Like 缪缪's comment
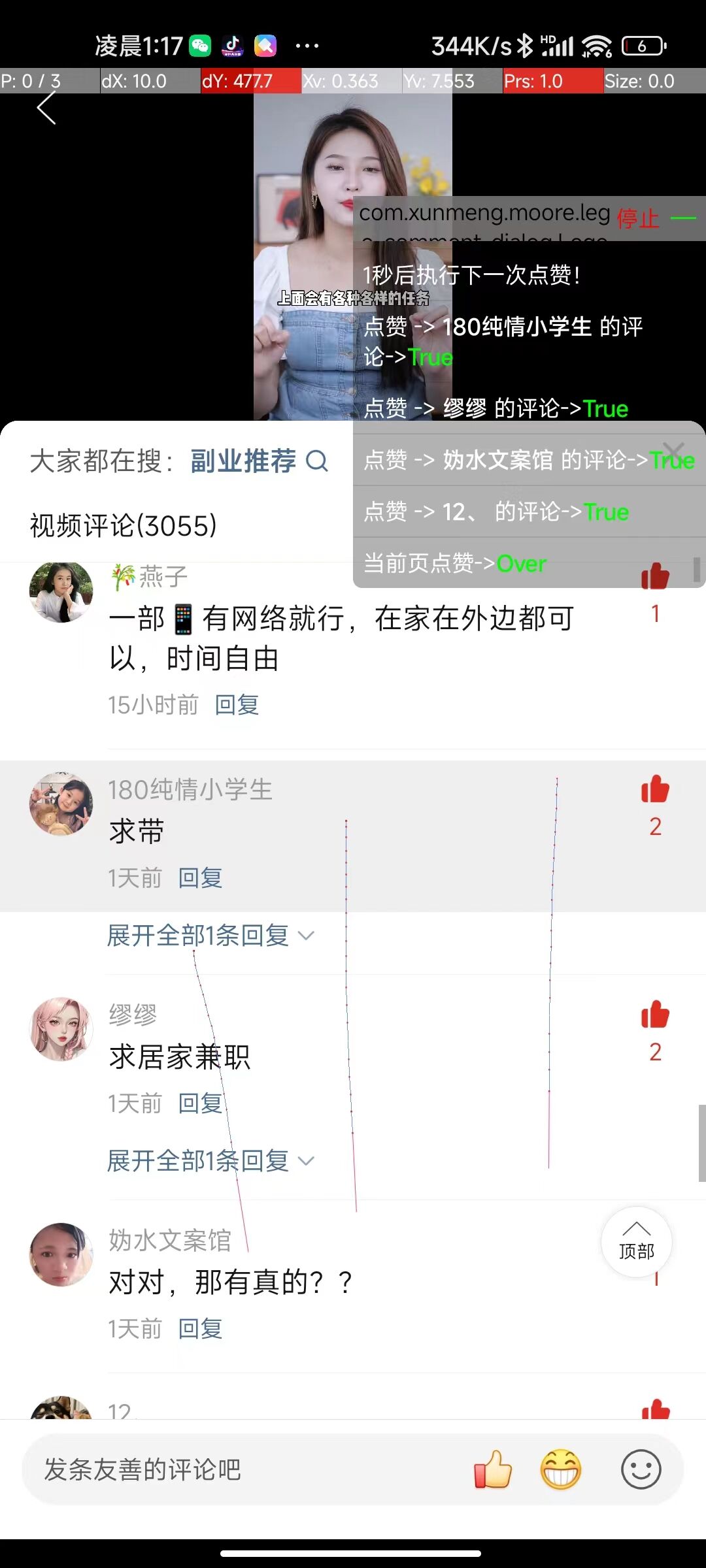The image size is (706, 1568). coord(655,1015)
